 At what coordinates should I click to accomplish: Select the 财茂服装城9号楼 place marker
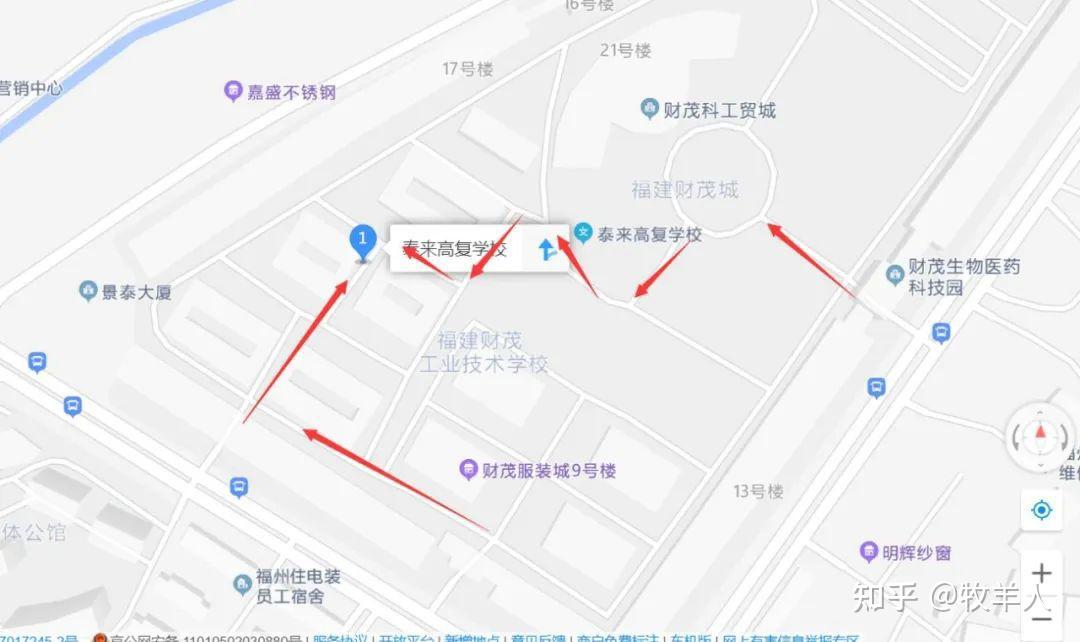[468, 469]
